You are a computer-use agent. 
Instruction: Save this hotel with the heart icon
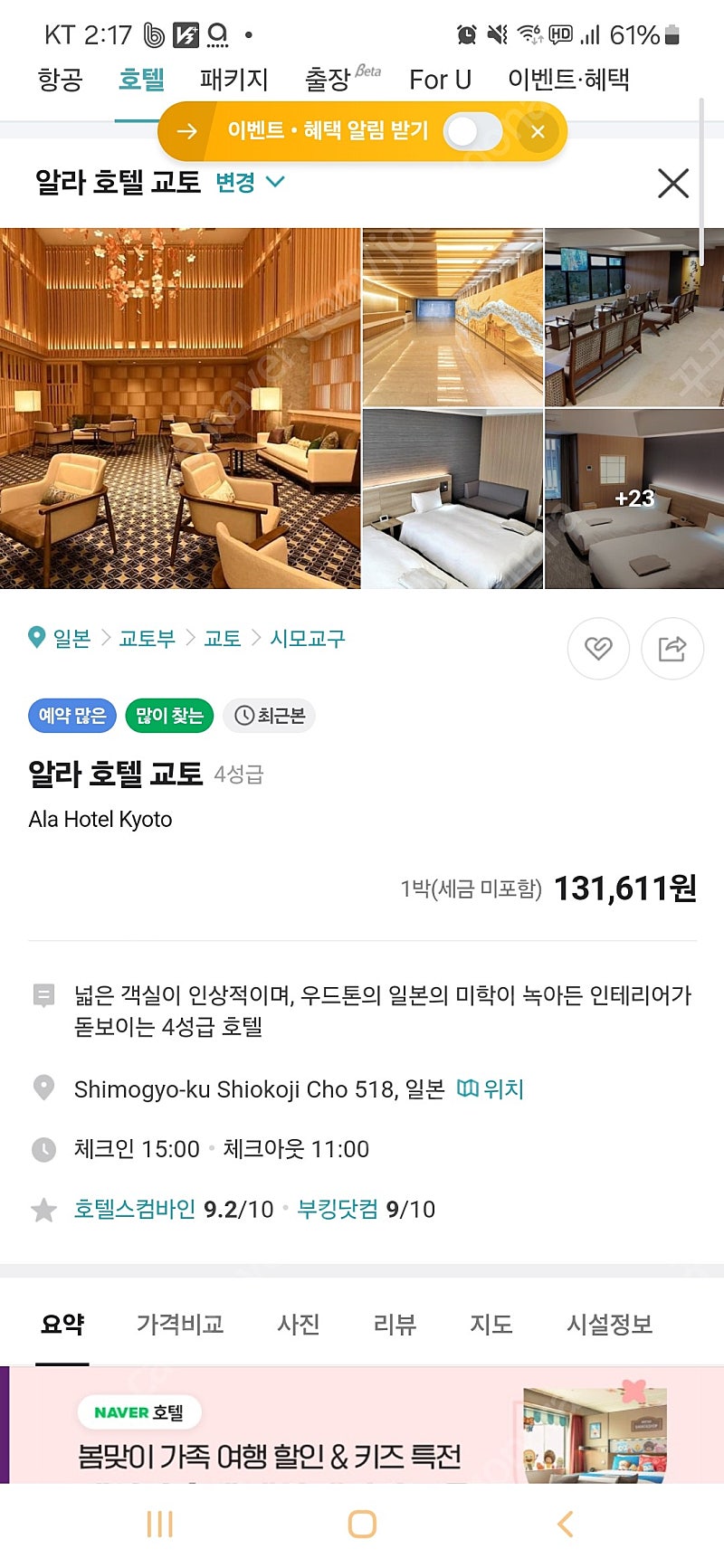[598, 649]
